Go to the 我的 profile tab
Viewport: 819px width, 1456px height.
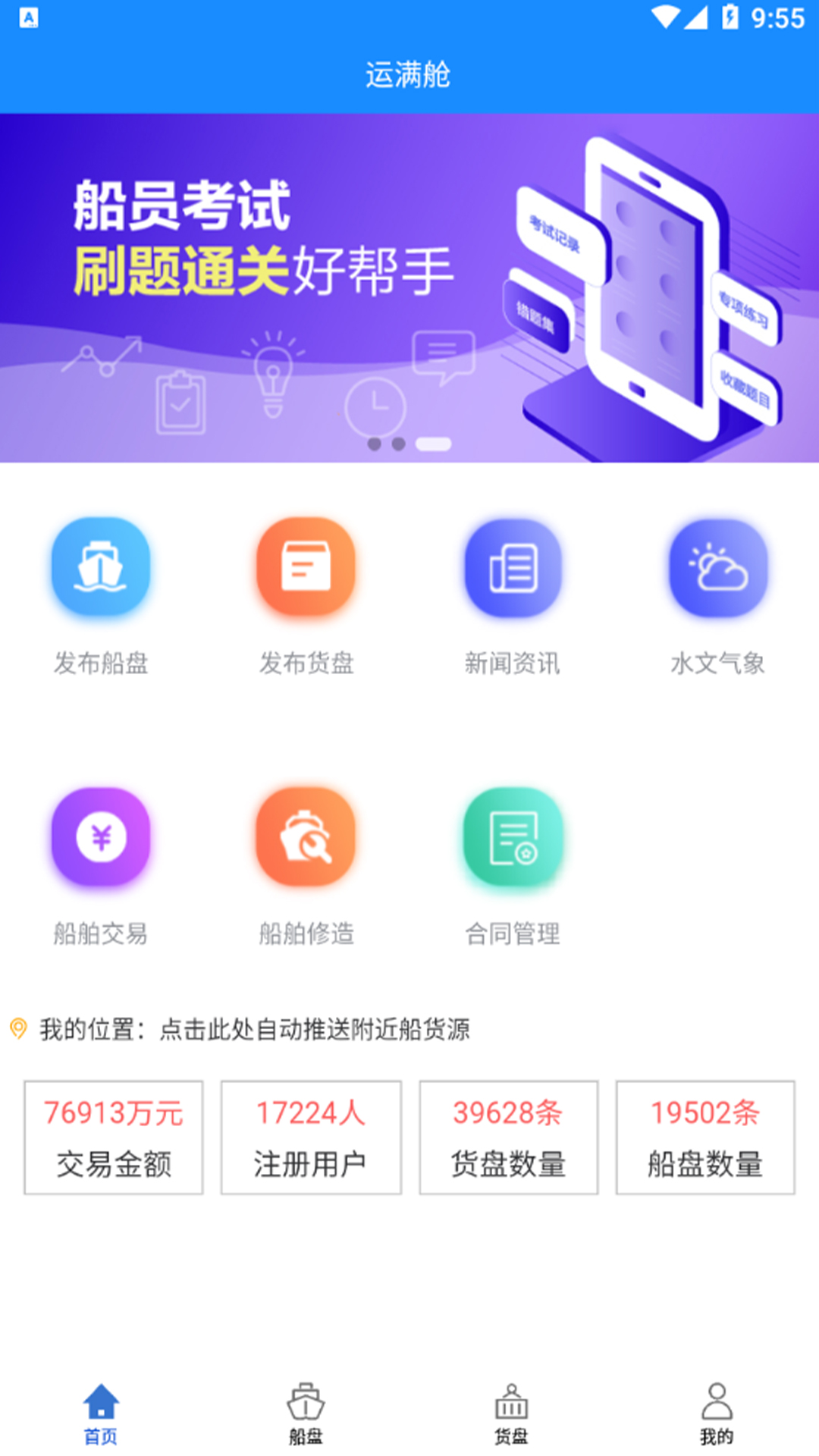pos(717,1413)
